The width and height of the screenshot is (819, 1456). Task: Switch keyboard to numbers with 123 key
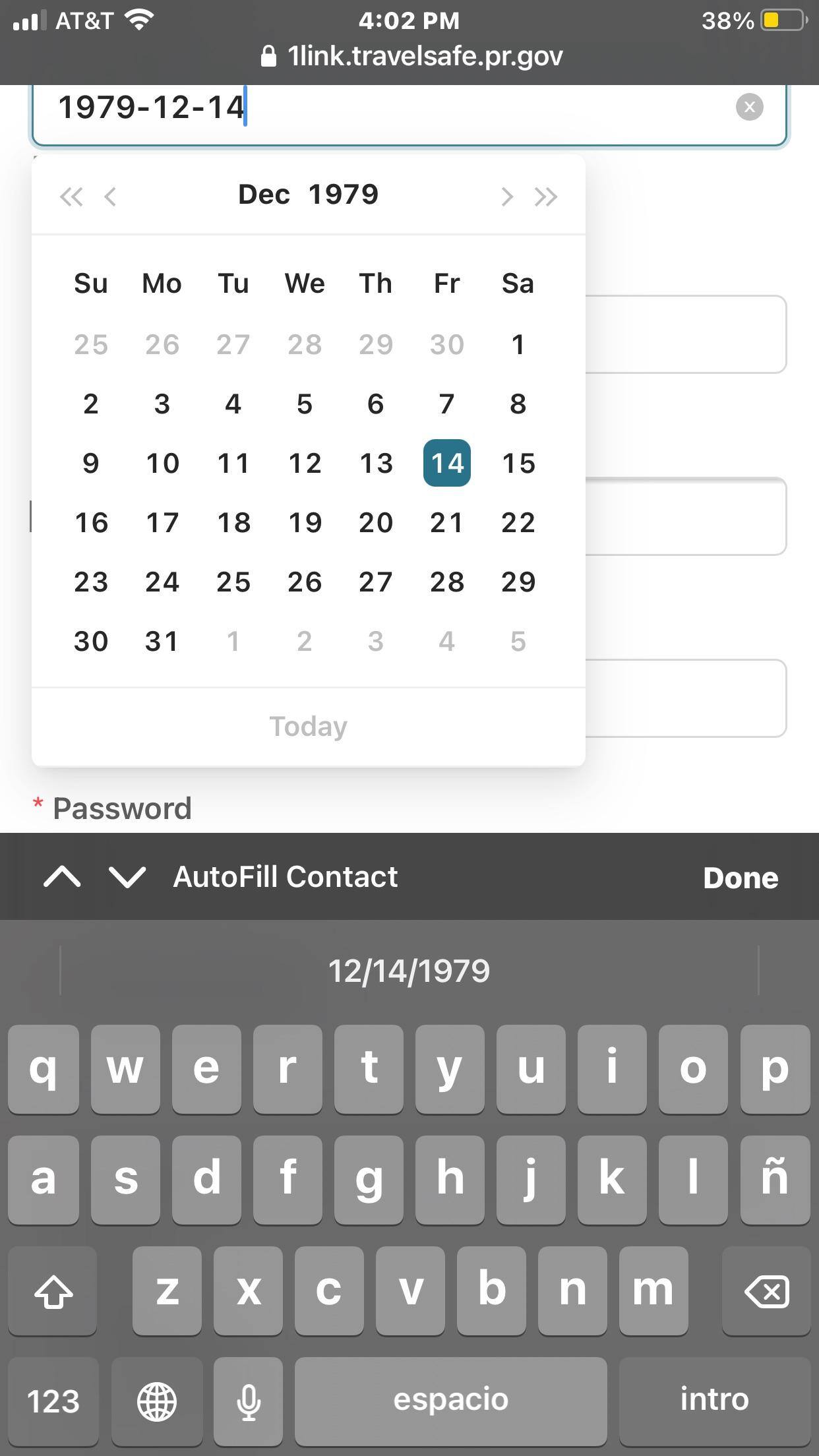tap(53, 1401)
